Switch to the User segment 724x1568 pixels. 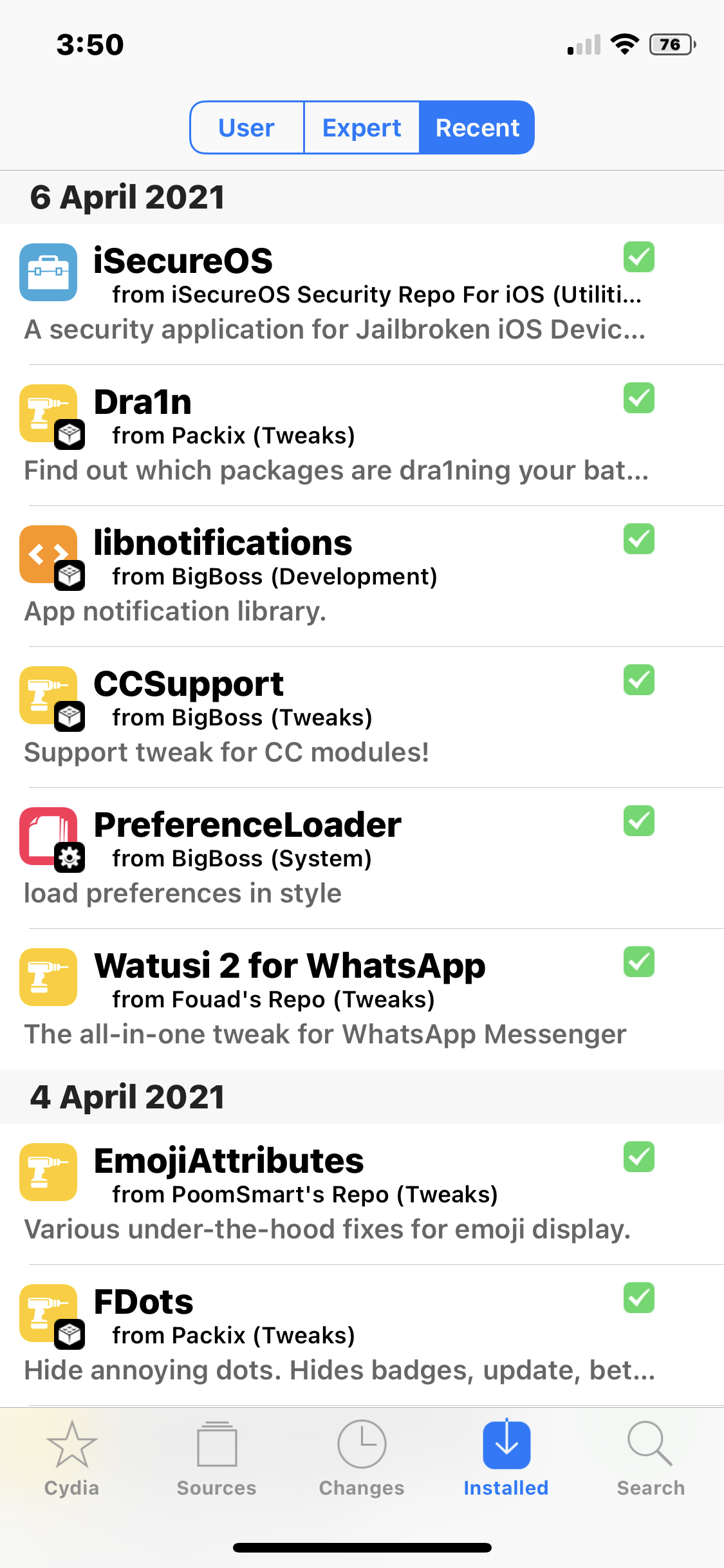pyautogui.click(x=246, y=127)
